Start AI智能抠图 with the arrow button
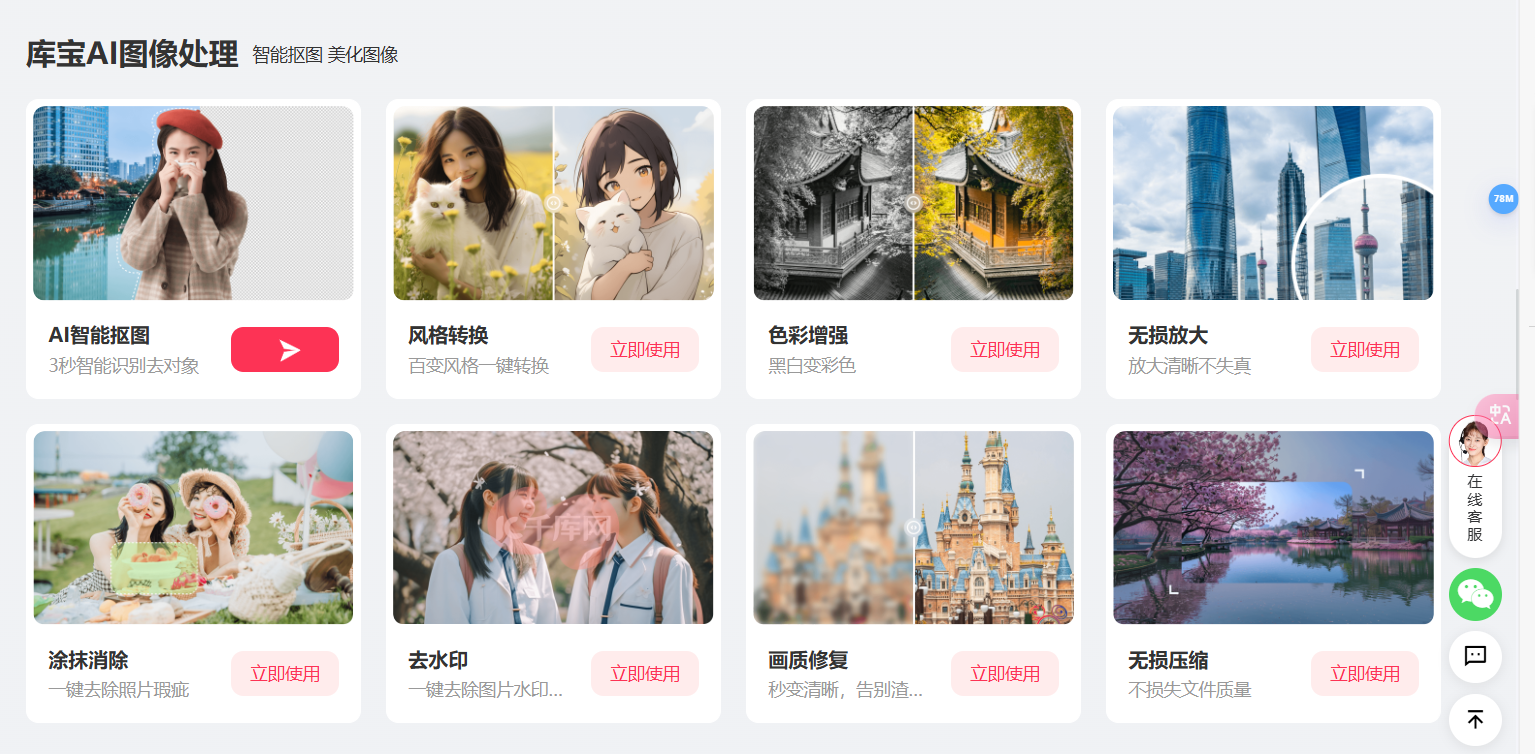This screenshot has height=754, width=1535. (285, 350)
